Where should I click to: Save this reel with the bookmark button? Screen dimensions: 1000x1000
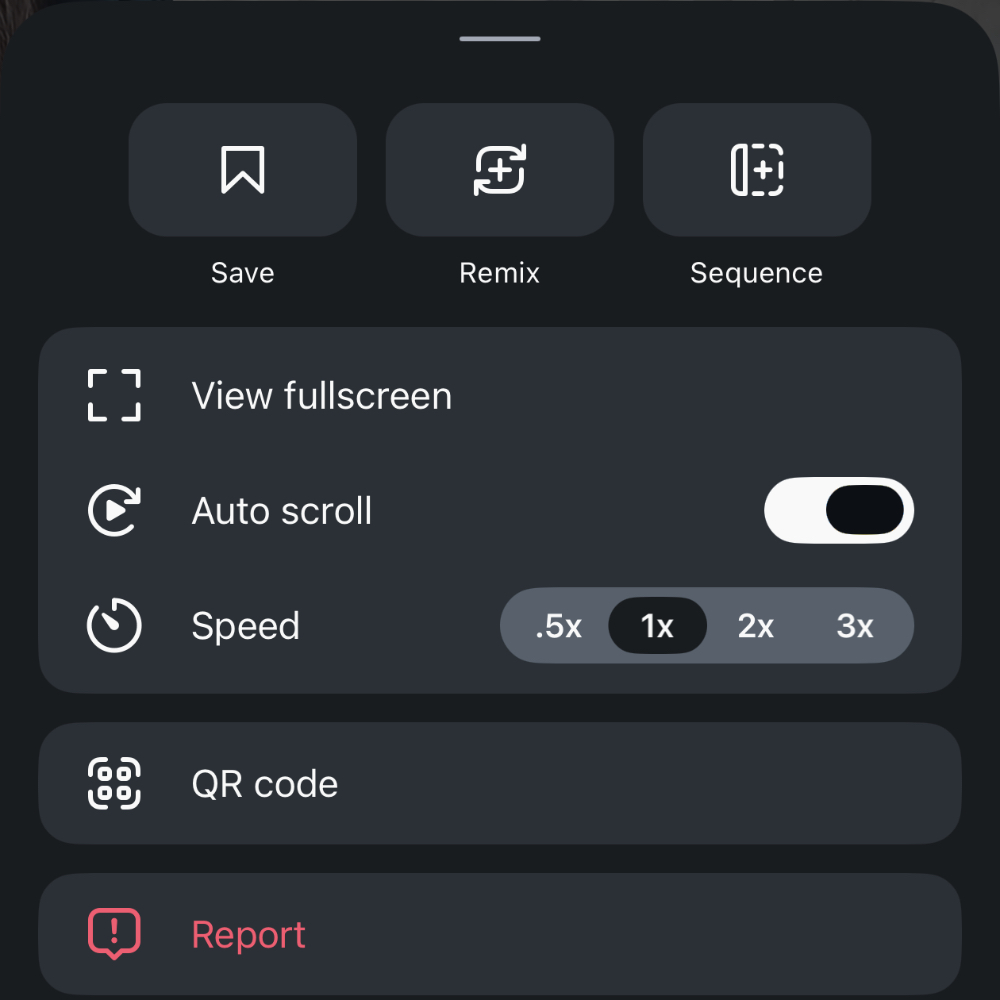(x=242, y=170)
